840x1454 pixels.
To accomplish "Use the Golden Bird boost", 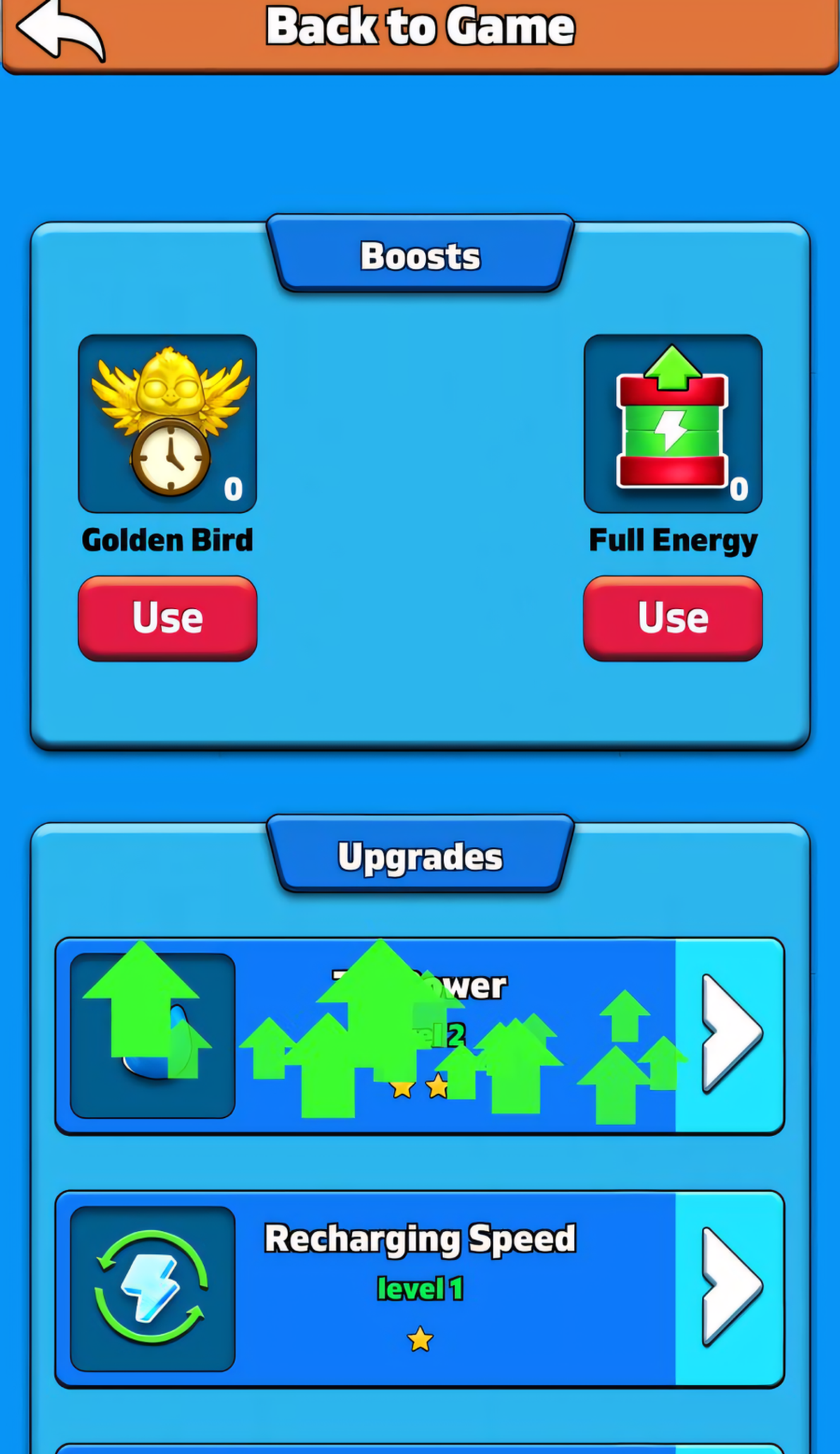I will click(167, 618).
